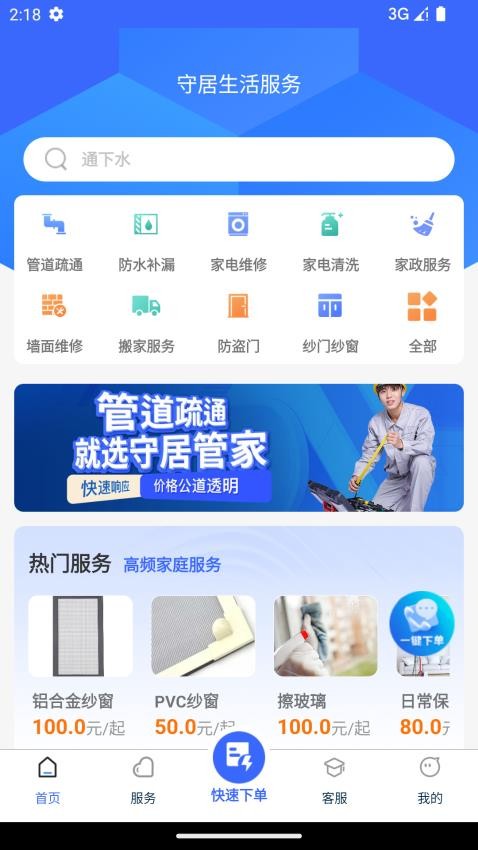This screenshot has height=850, width=478.
Task: Open the 家电清洗 category
Action: point(331,241)
